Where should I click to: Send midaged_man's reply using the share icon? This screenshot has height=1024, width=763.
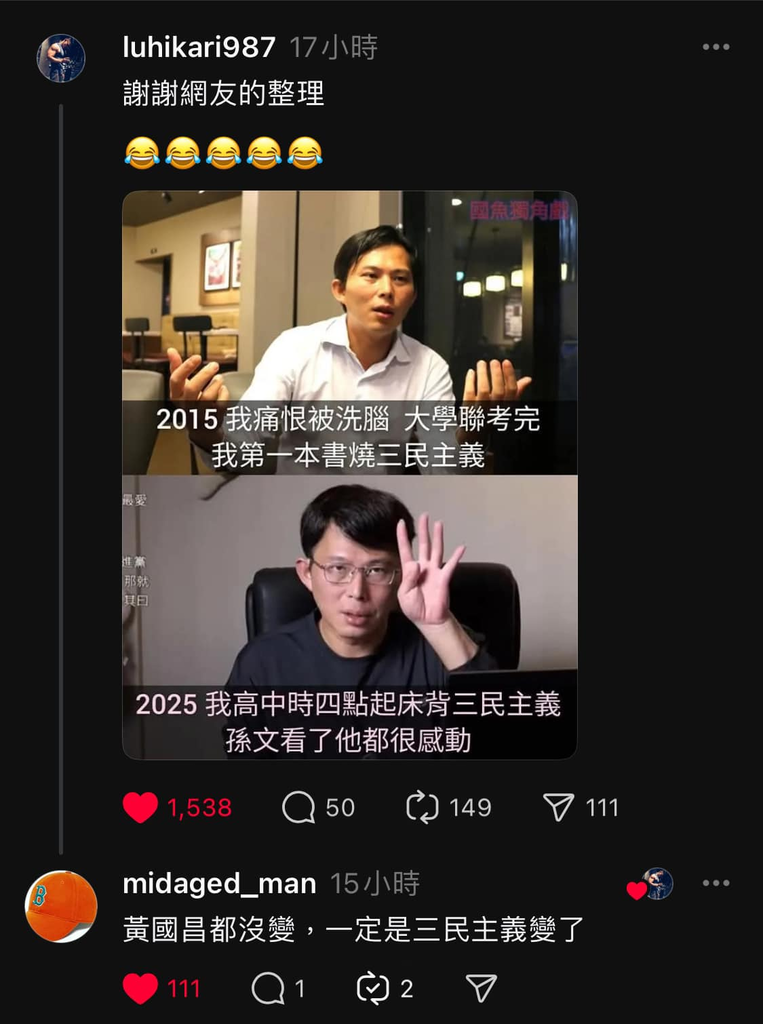(x=481, y=989)
